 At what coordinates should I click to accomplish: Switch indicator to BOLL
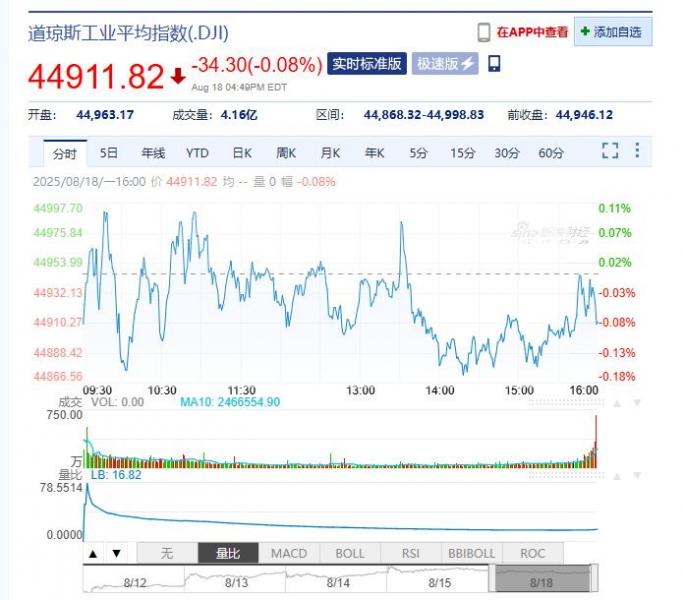pos(350,553)
